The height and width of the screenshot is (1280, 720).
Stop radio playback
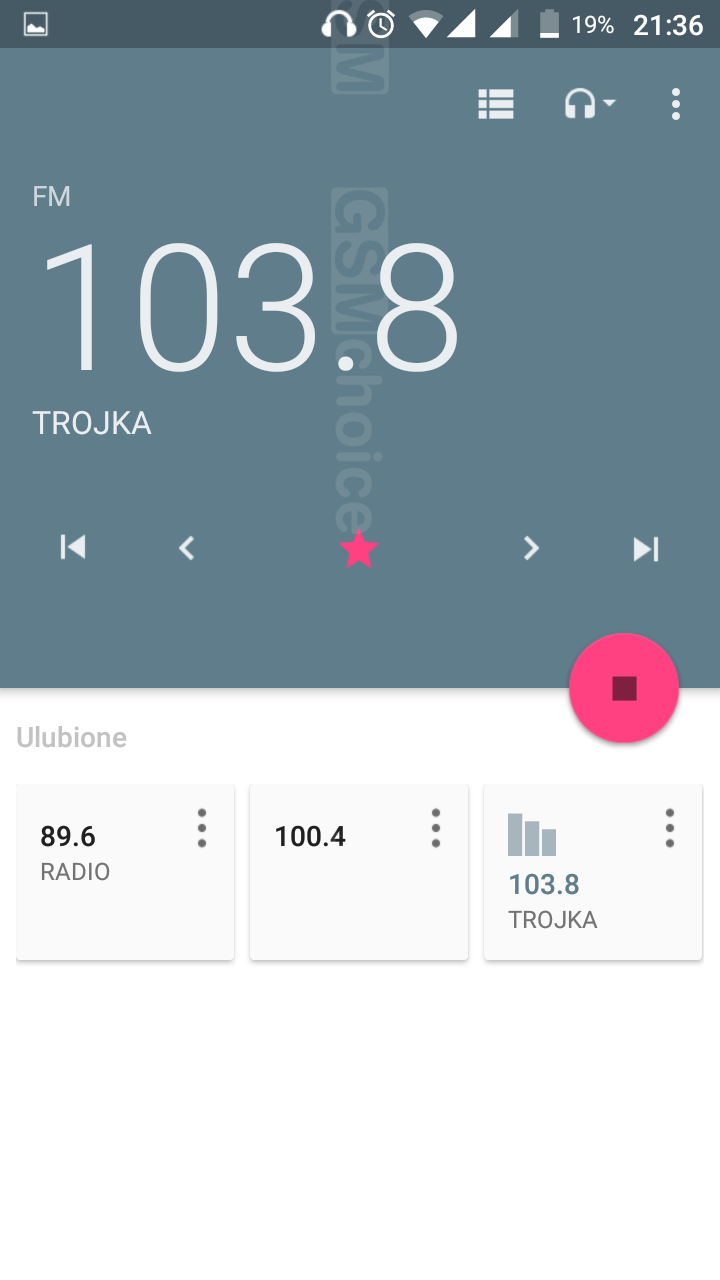tap(624, 688)
